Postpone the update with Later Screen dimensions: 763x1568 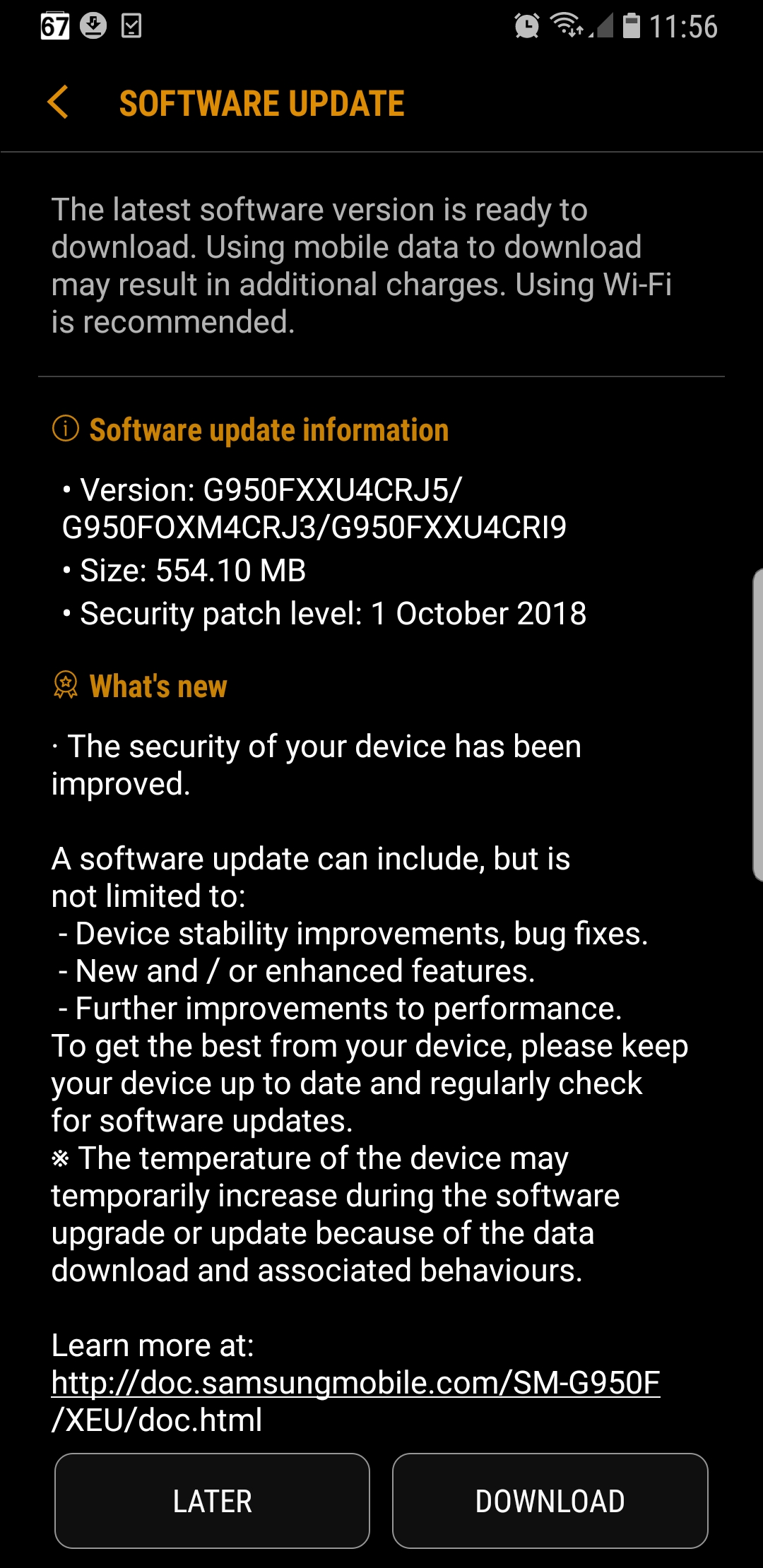click(x=212, y=1501)
